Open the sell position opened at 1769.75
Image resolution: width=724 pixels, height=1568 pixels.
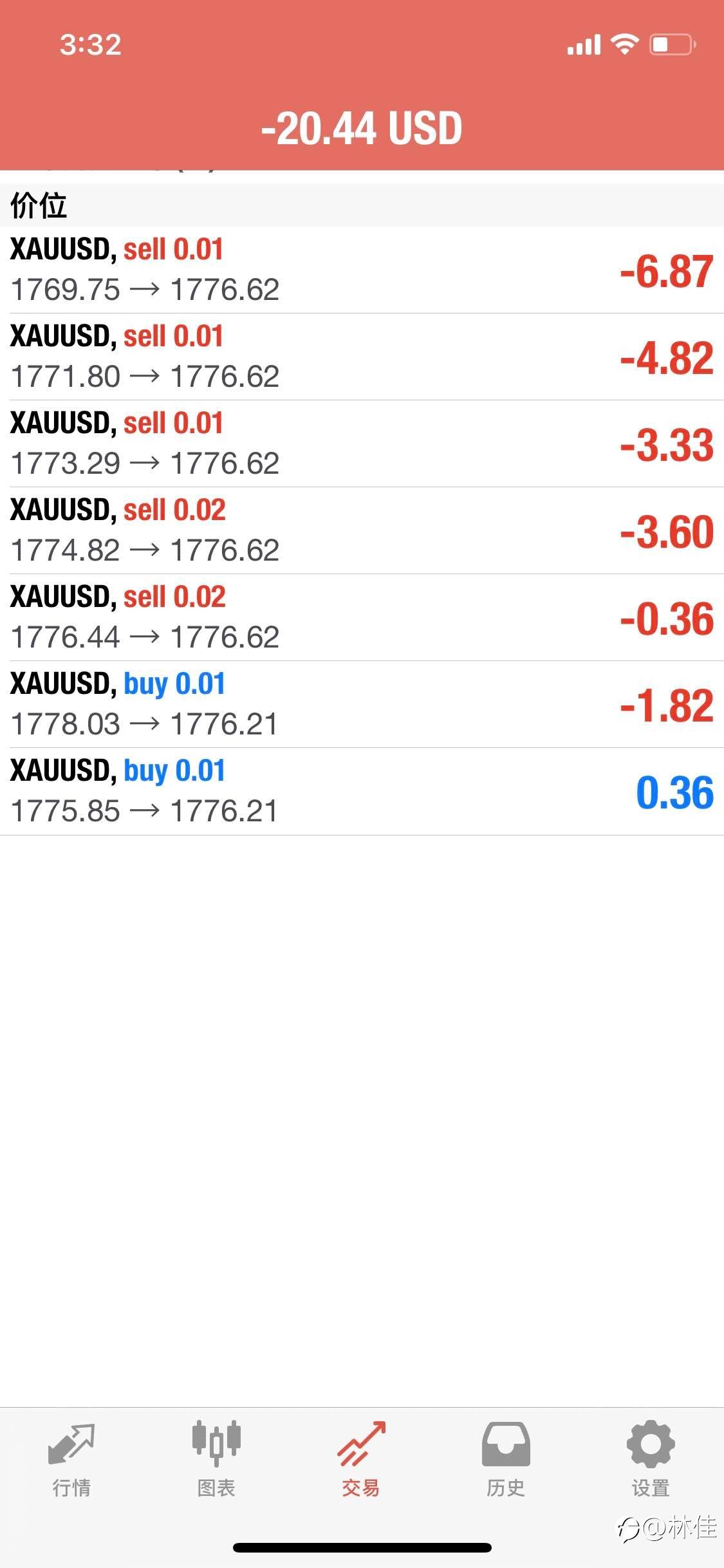click(362, 270)
